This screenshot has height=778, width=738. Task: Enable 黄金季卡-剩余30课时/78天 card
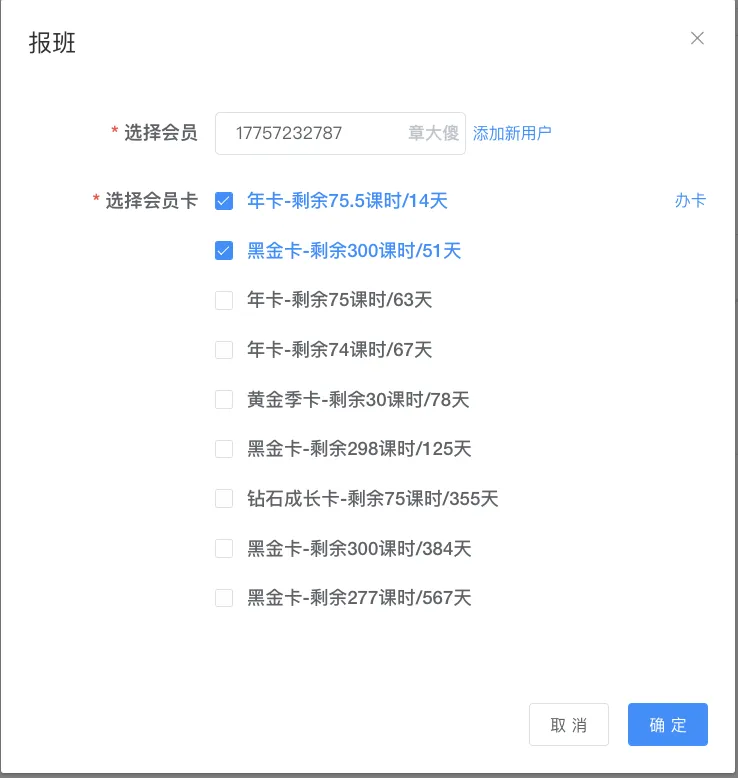coord(223,399)
